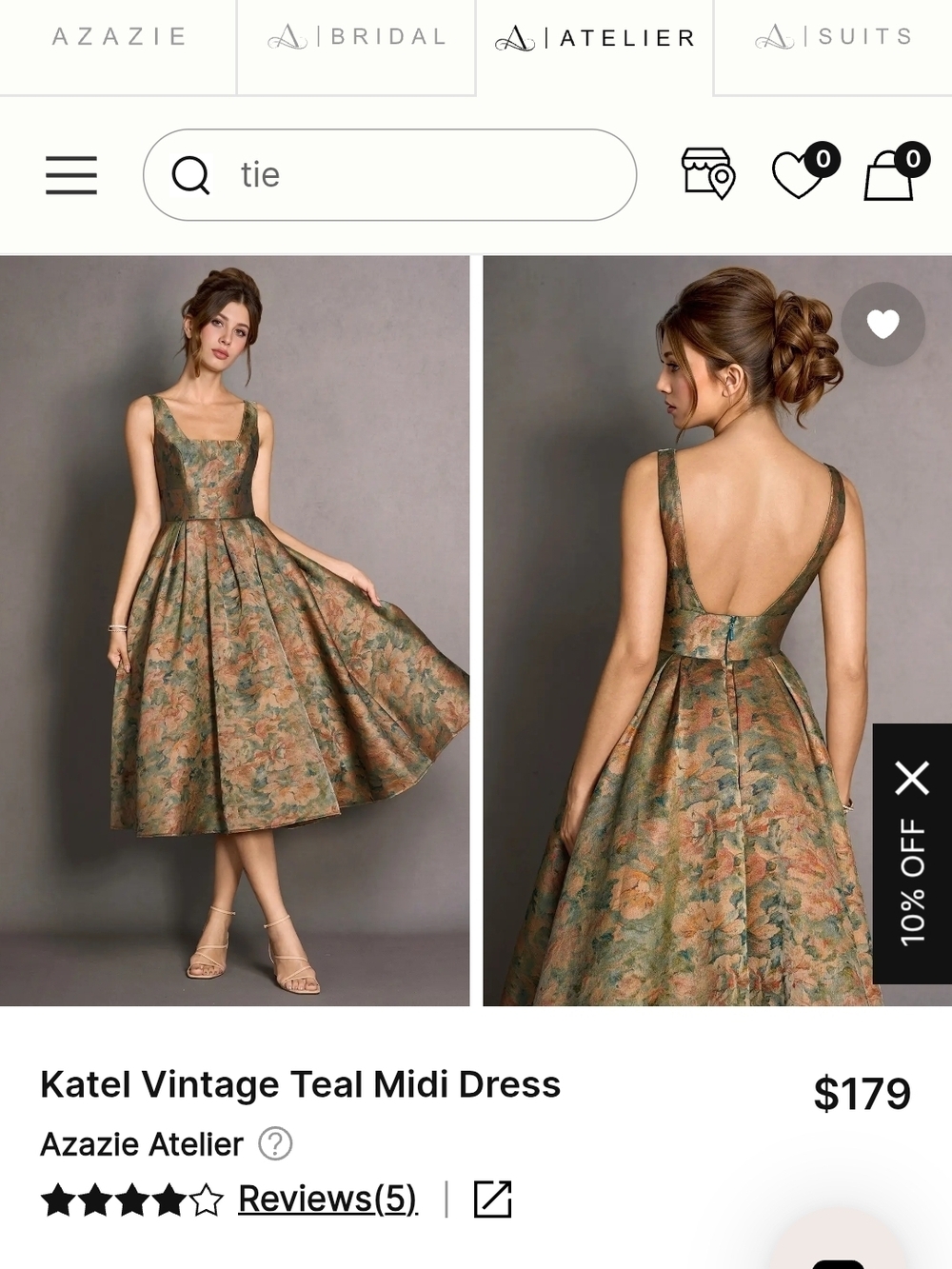Dismiss the 10% OFF banner
The image size is (952, 1269).
pyautogui.click(x=913, y=780)
